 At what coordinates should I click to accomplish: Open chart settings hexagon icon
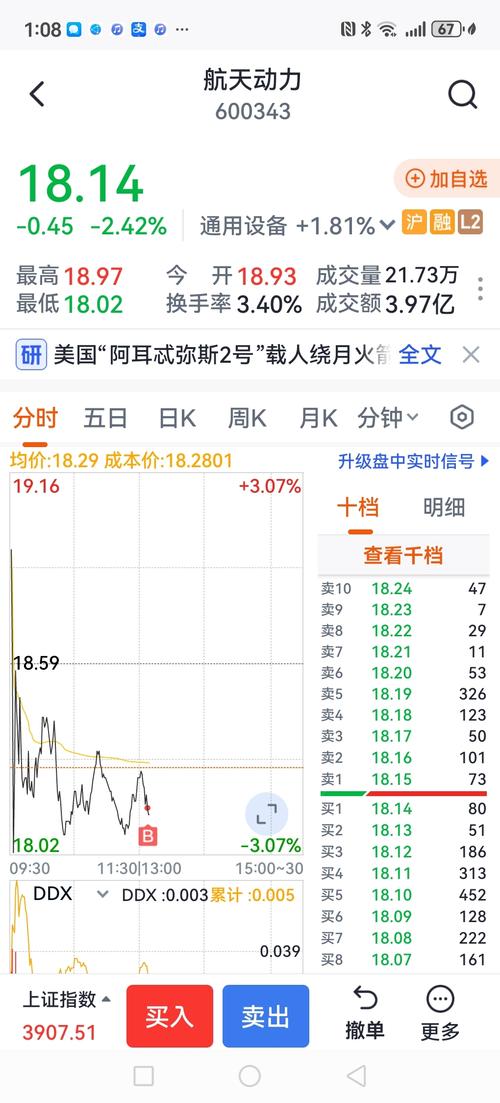(x=462, y=418)
